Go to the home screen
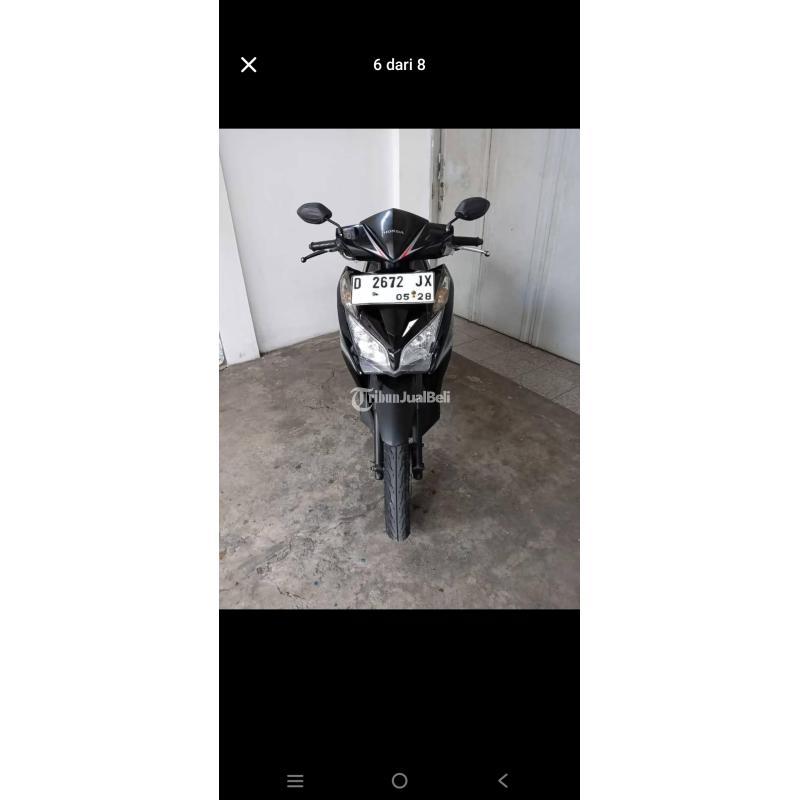This screenshot has height=800, width=800. [399, 781]
